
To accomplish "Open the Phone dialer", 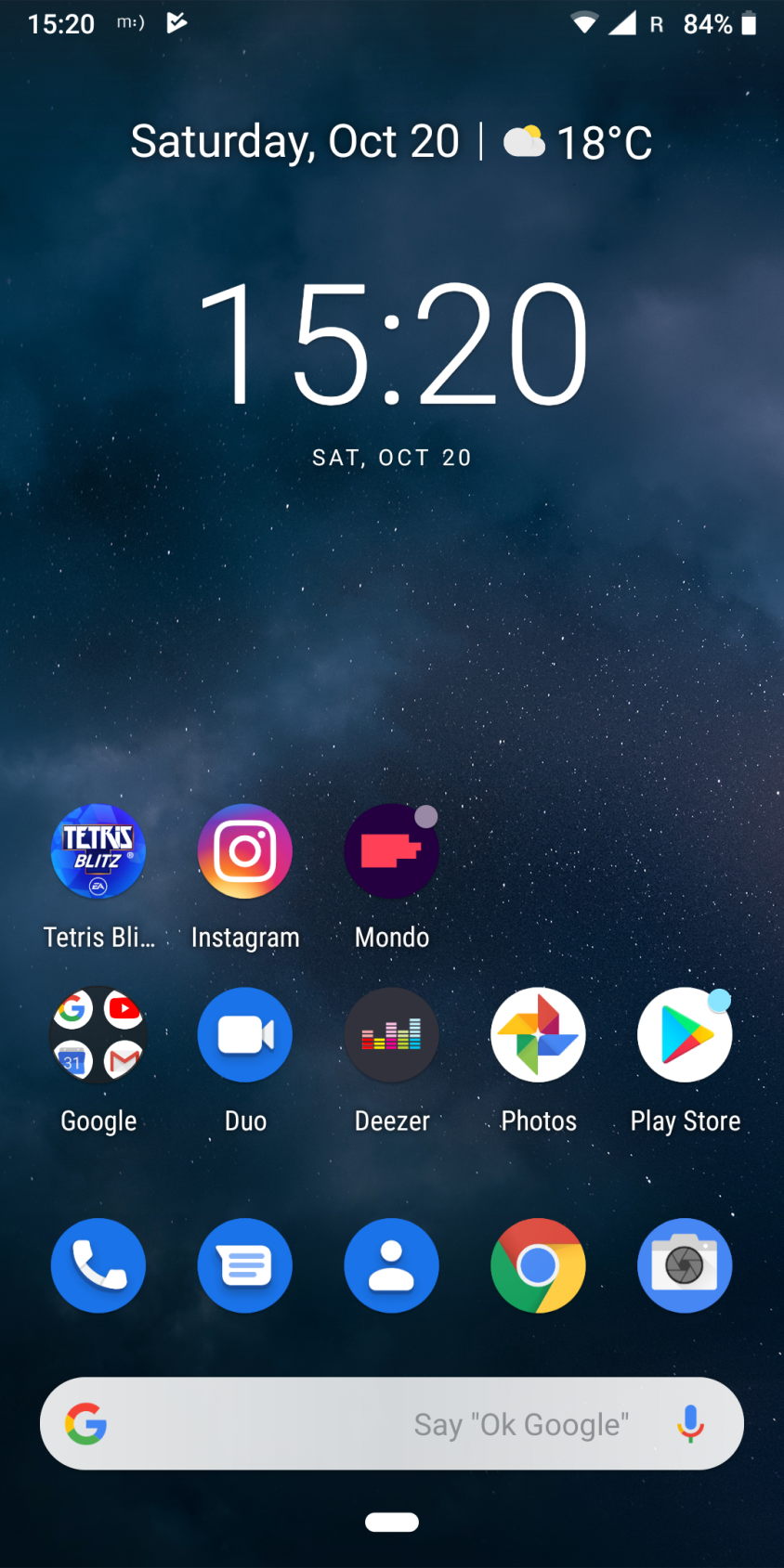I will click(x=98, y=1265).
